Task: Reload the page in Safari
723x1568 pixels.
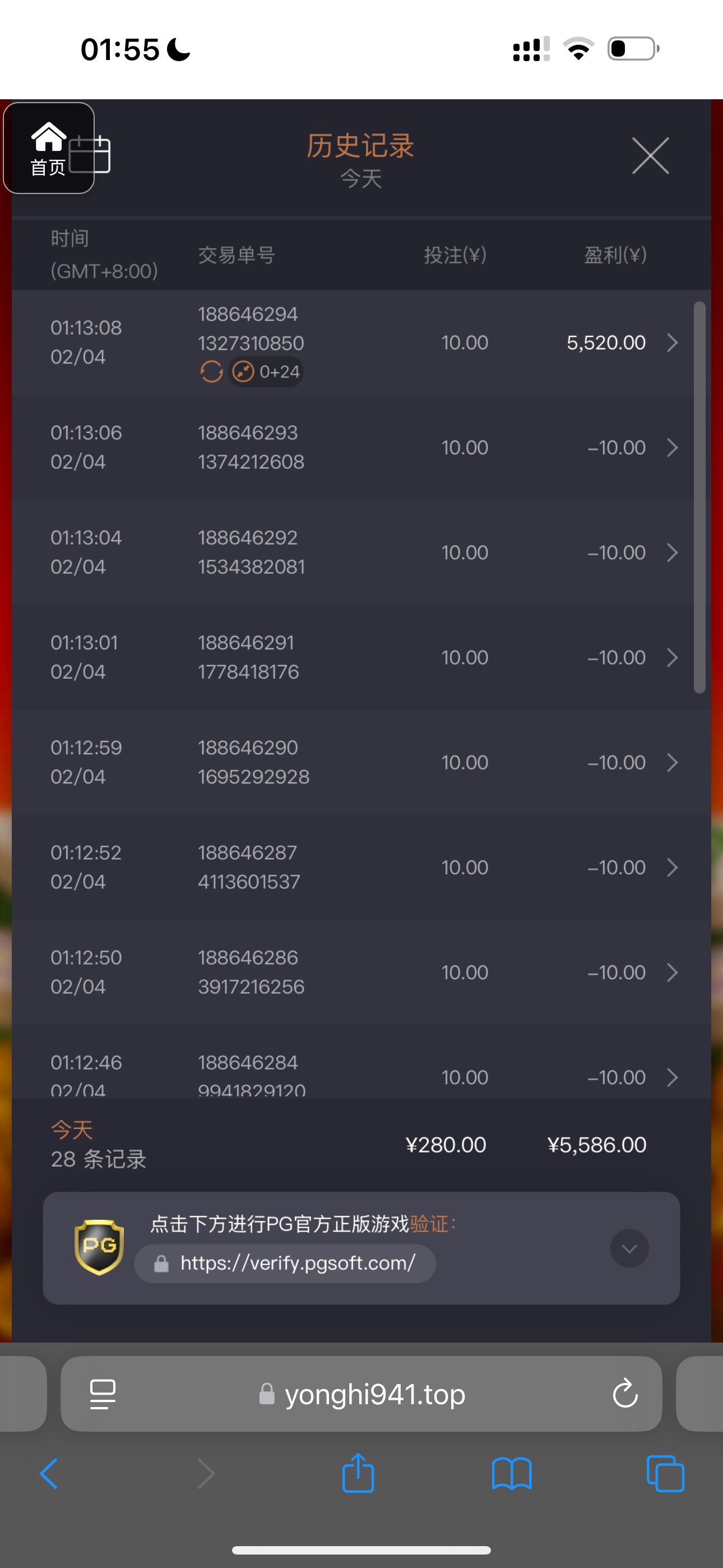Action: point(624,1393)
